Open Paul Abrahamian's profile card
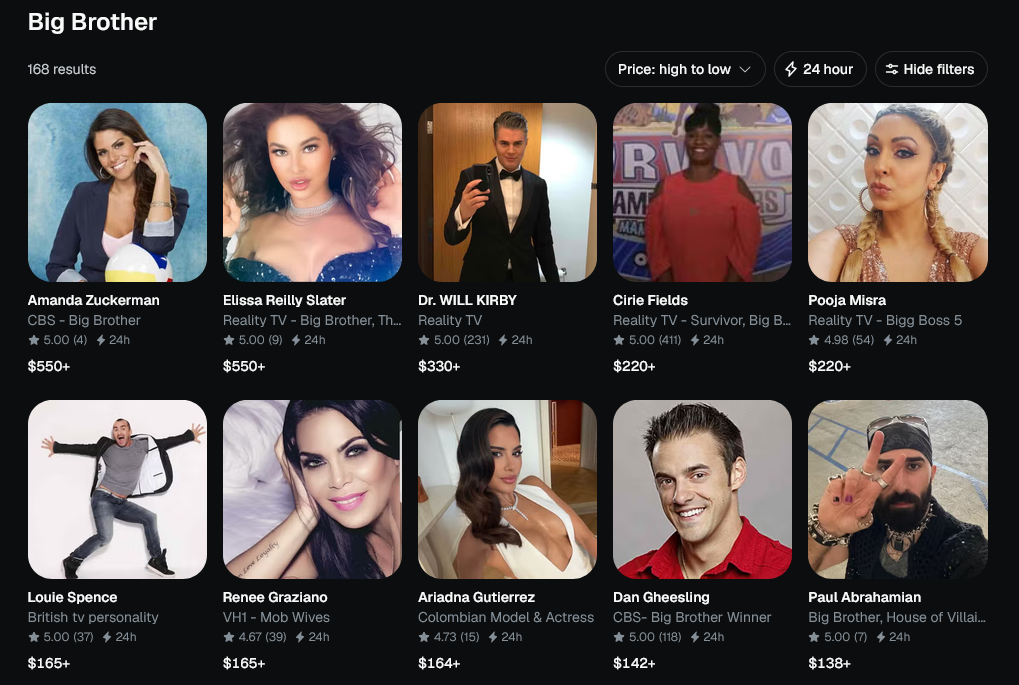 [897, 535]
